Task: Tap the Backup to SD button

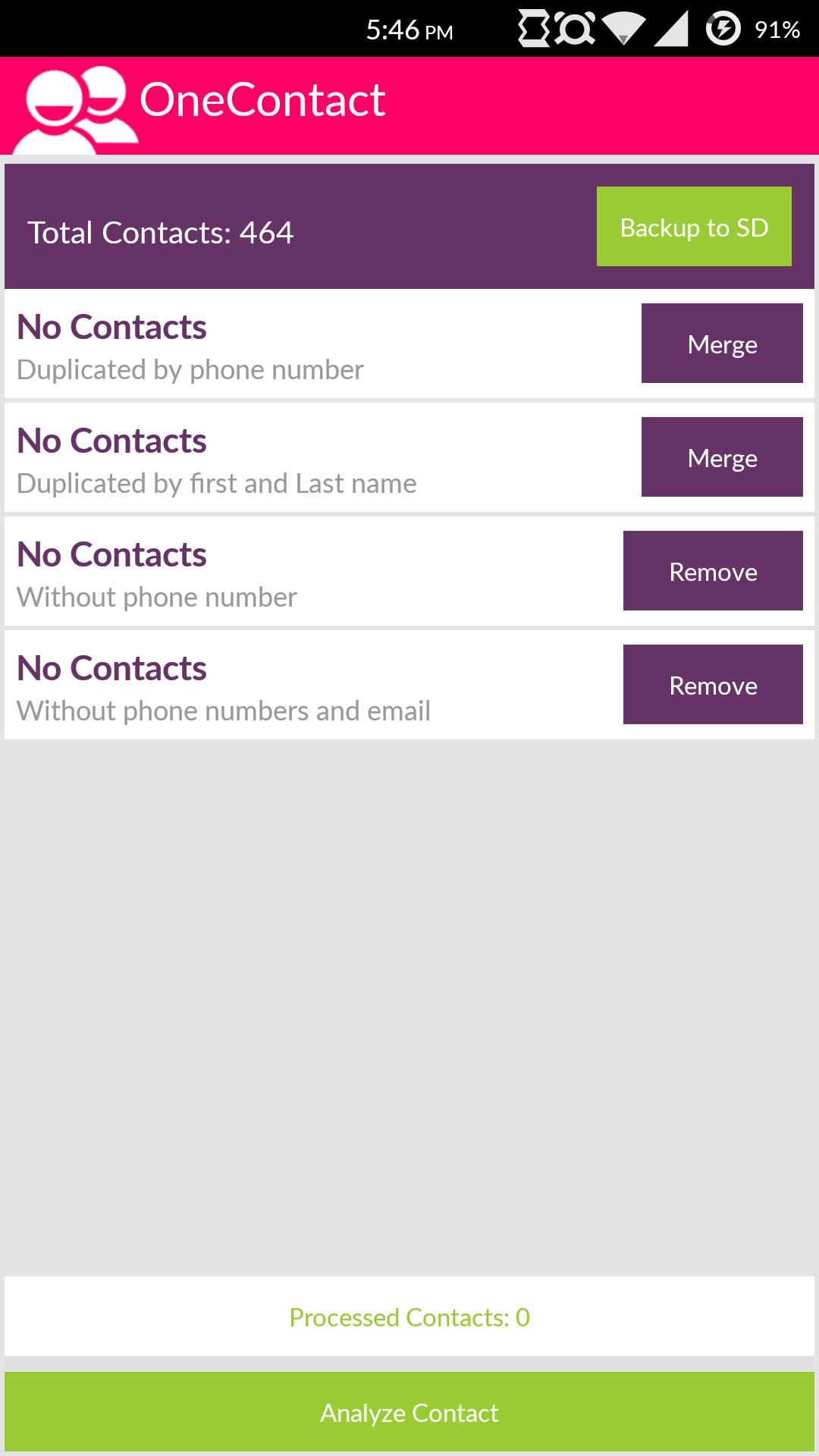Action: point(694,227)
